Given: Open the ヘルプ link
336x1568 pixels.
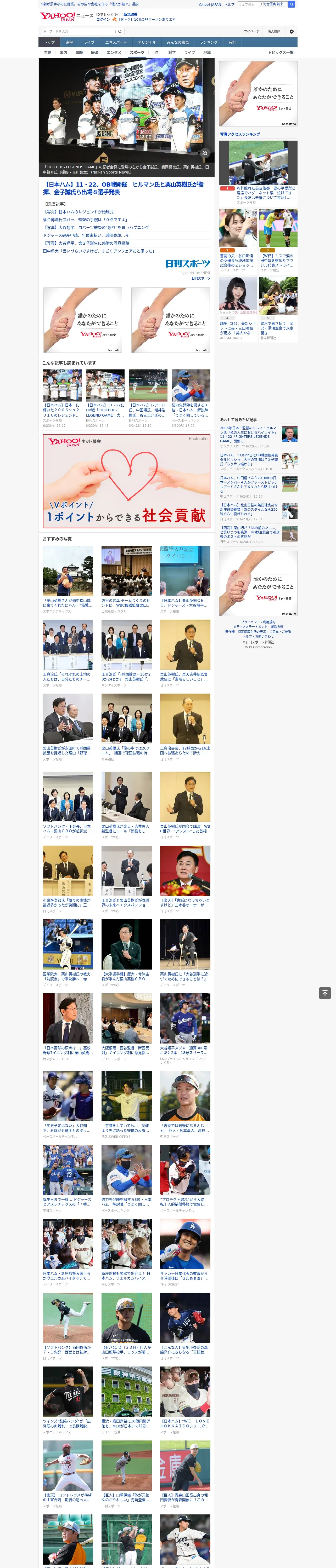Looking at the screenshot, I should tap(229, 4).
